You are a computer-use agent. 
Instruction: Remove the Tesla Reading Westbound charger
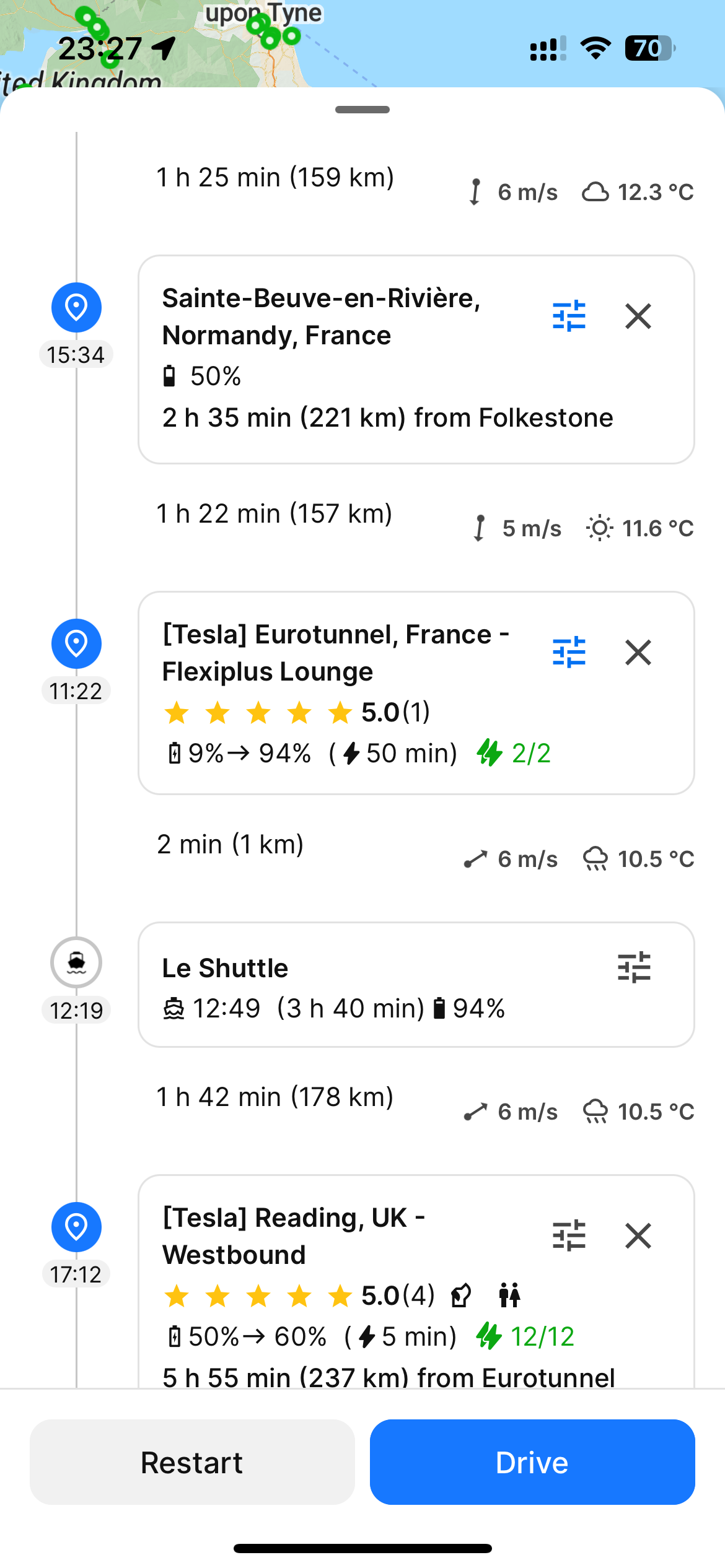(x=638, y=1235)
